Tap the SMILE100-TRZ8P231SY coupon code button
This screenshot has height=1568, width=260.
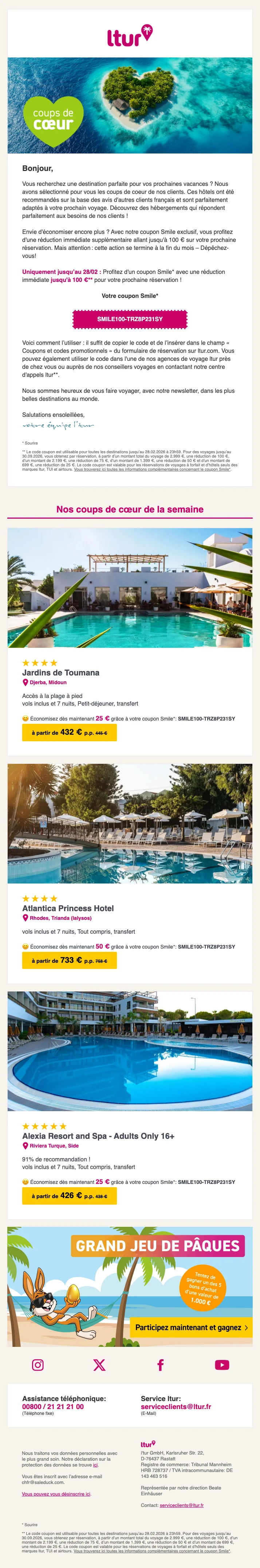point(130,319)
